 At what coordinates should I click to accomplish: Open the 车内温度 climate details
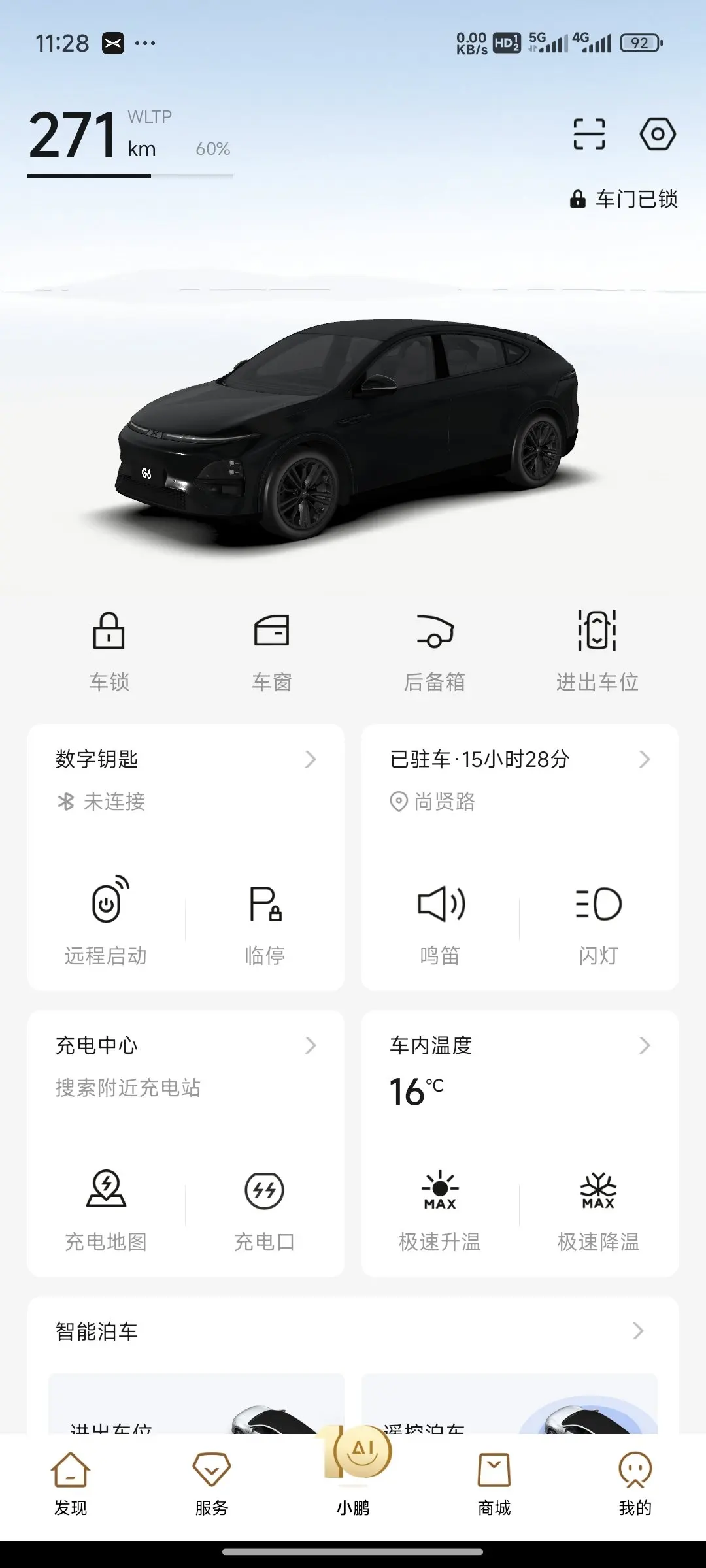(x=520, y=1046)
